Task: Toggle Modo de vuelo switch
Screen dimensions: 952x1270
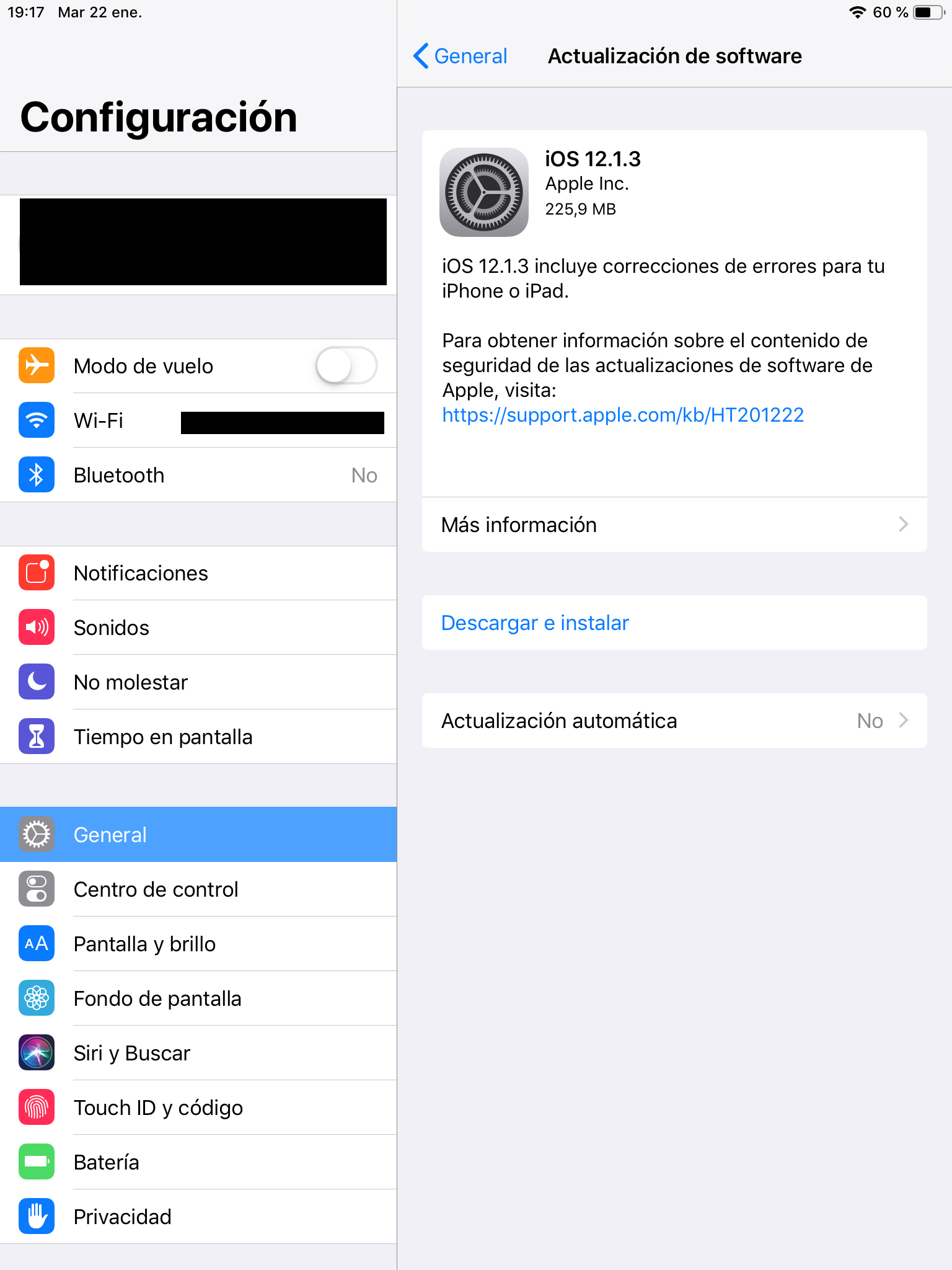Action: coord(346,366)
